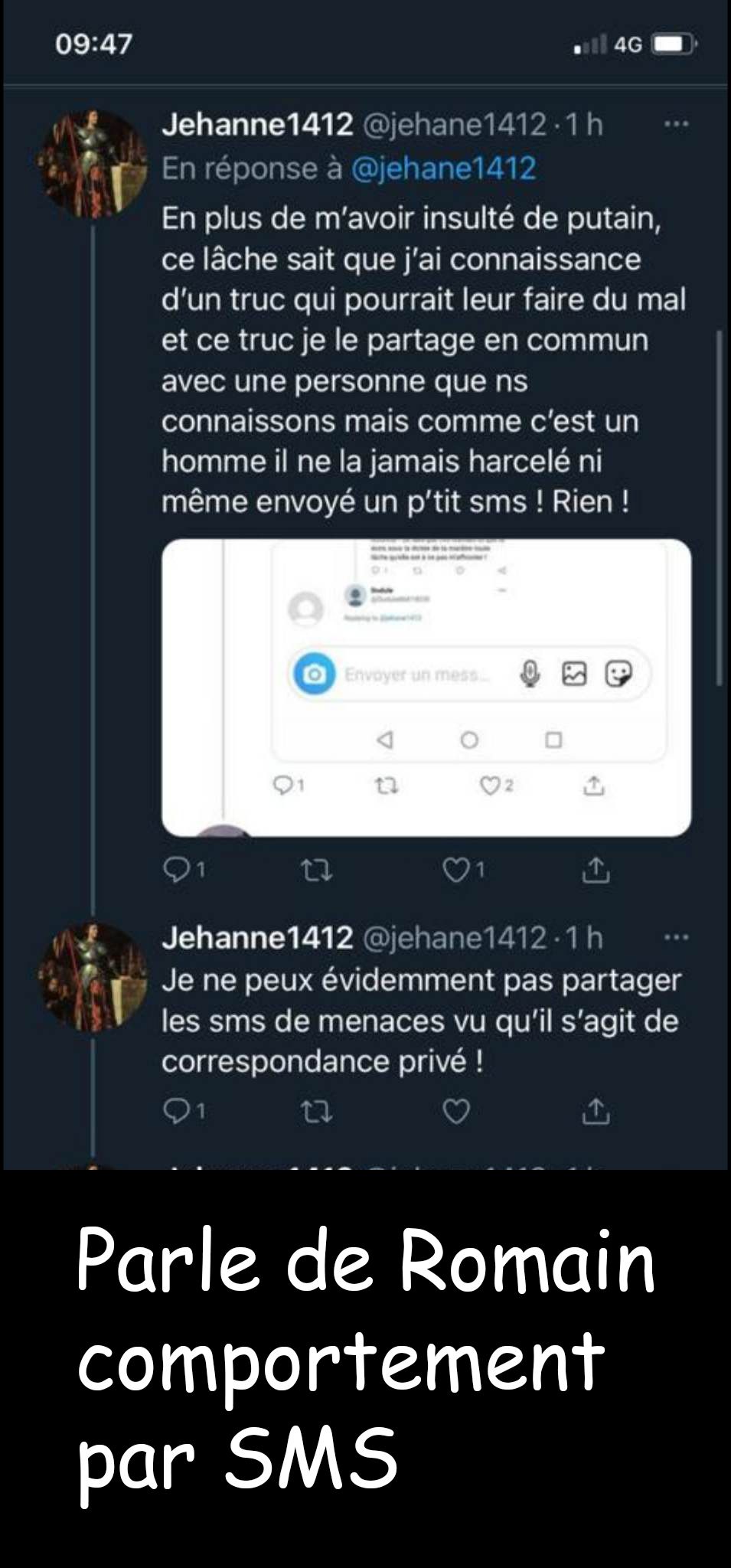Retweet the "correspondance privé" tweet
Image resolution: width=731 pixels, height=1568 pixels.
(316, 1111)
